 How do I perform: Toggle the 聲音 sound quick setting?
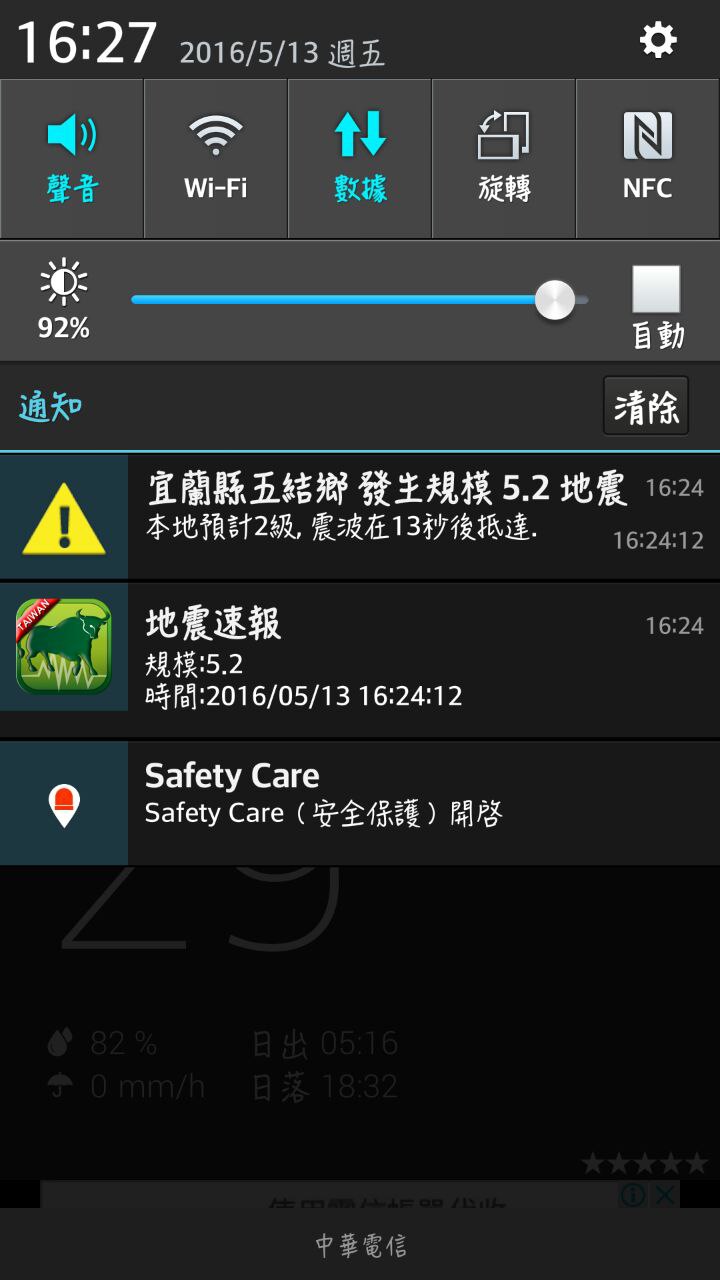[x=72, y=158]
